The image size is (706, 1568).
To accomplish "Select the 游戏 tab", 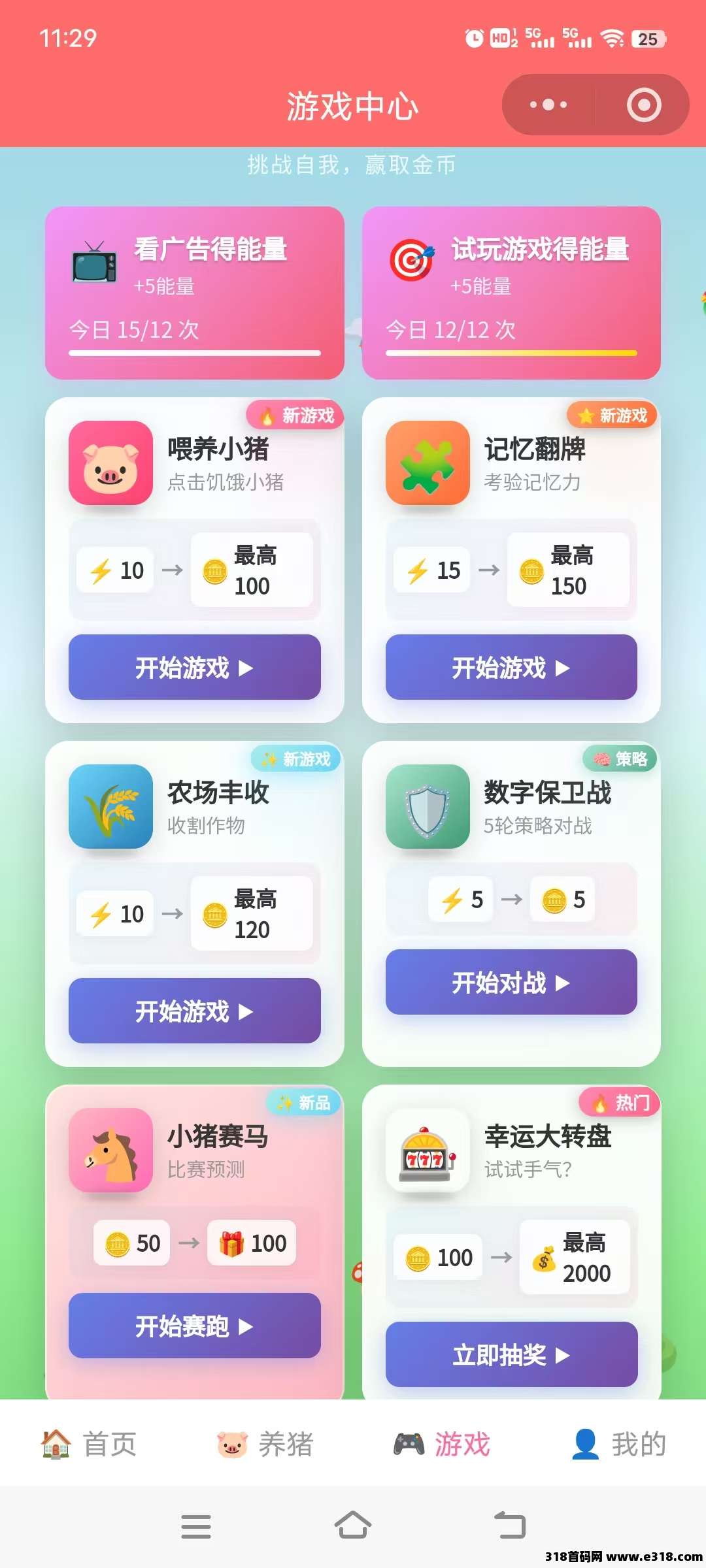I will (x=442, y=1444).
